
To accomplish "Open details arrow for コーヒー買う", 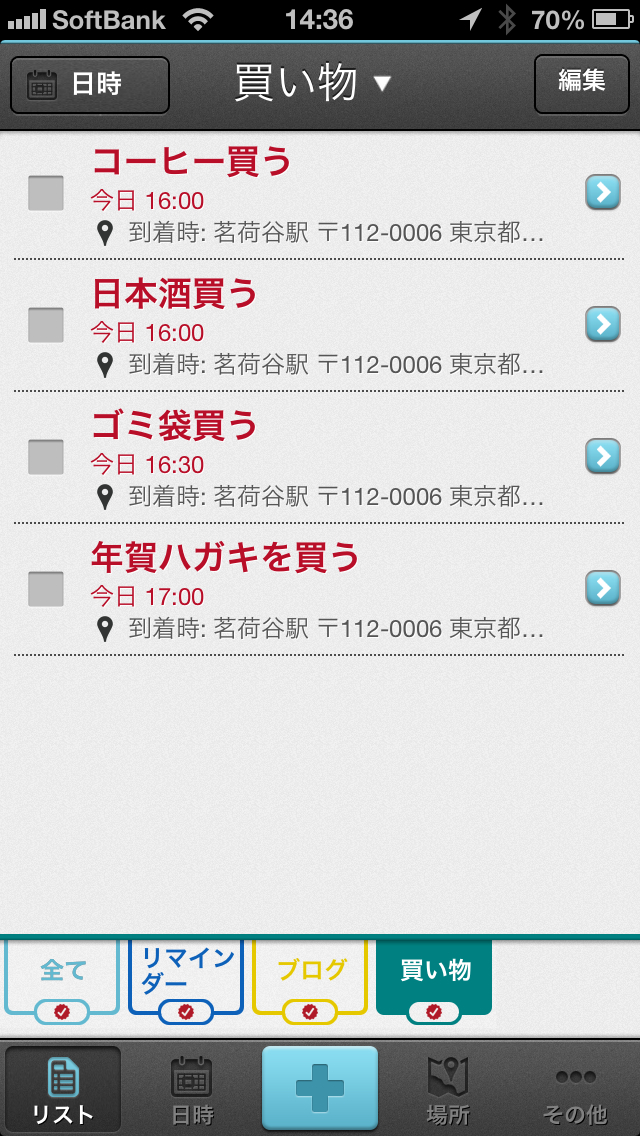I will [602, 192].
